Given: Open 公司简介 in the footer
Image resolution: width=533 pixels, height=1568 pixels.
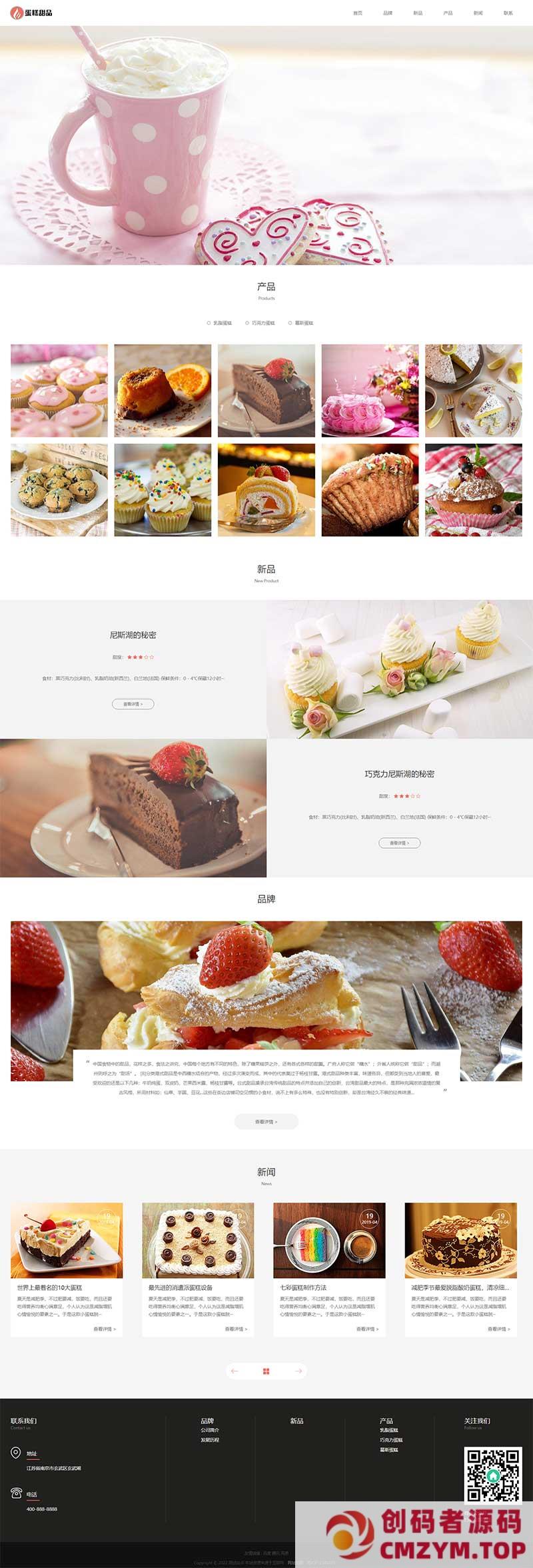Looking at the screenshot, I should [x=210, y=1430].
